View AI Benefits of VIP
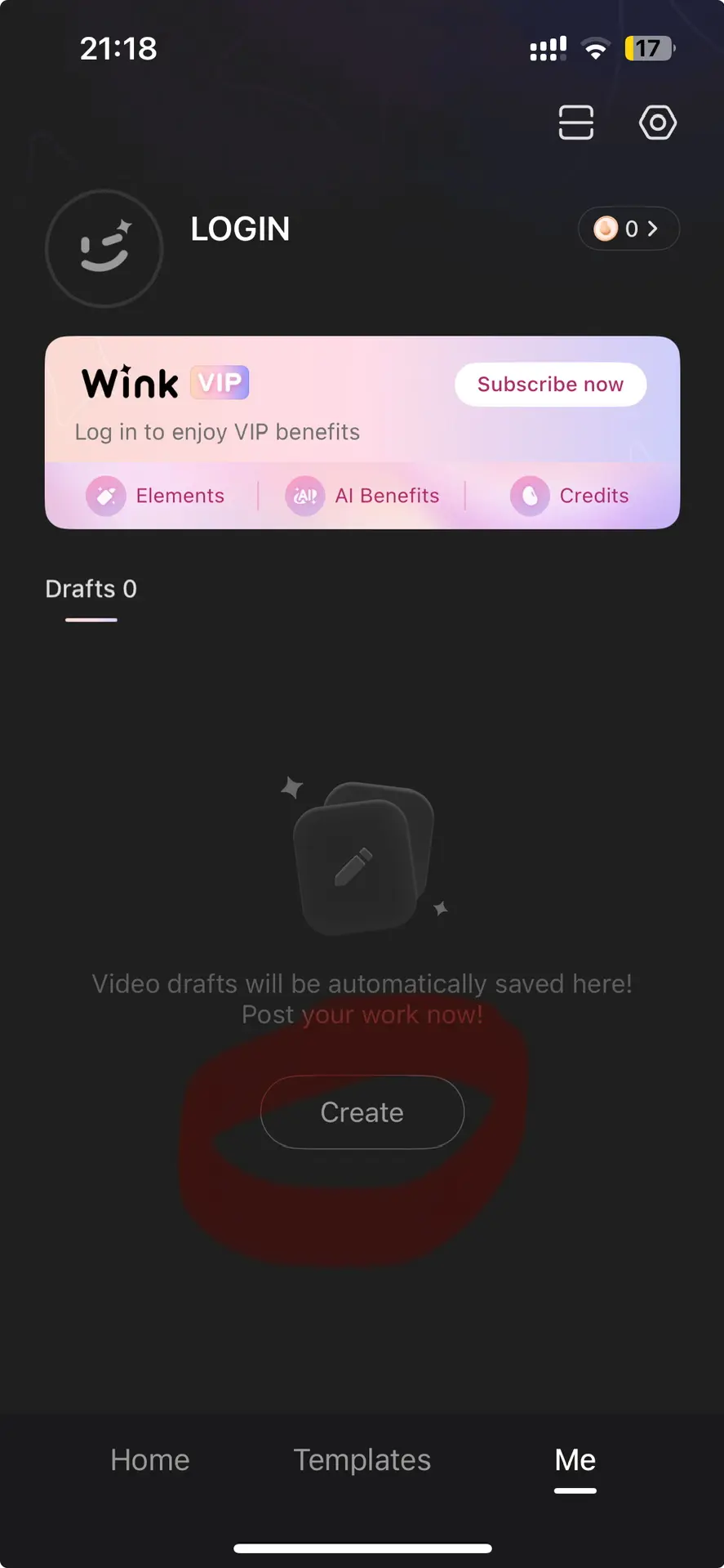This screenshot has width=724, height=1568. pos(363,496)
